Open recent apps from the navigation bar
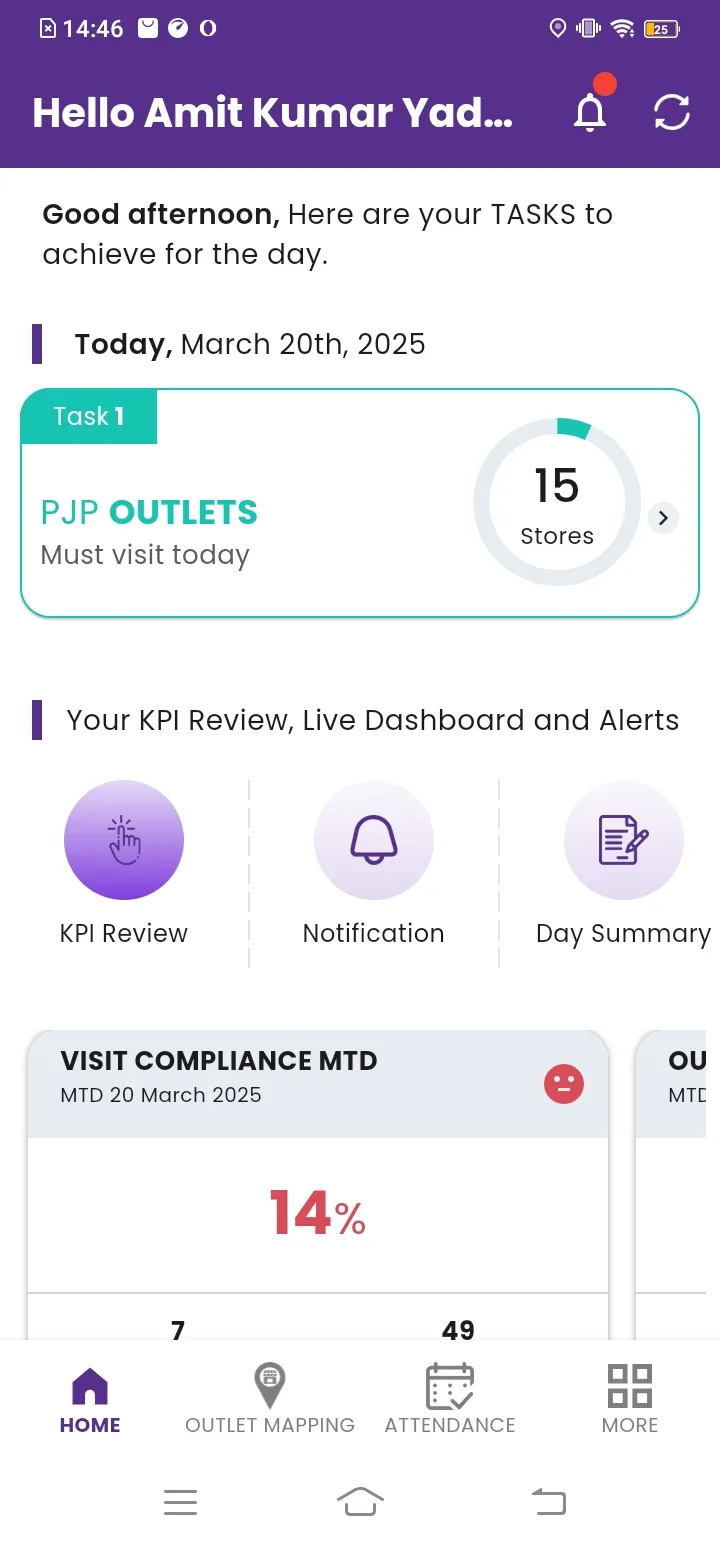 click(x=180, y=1502)
